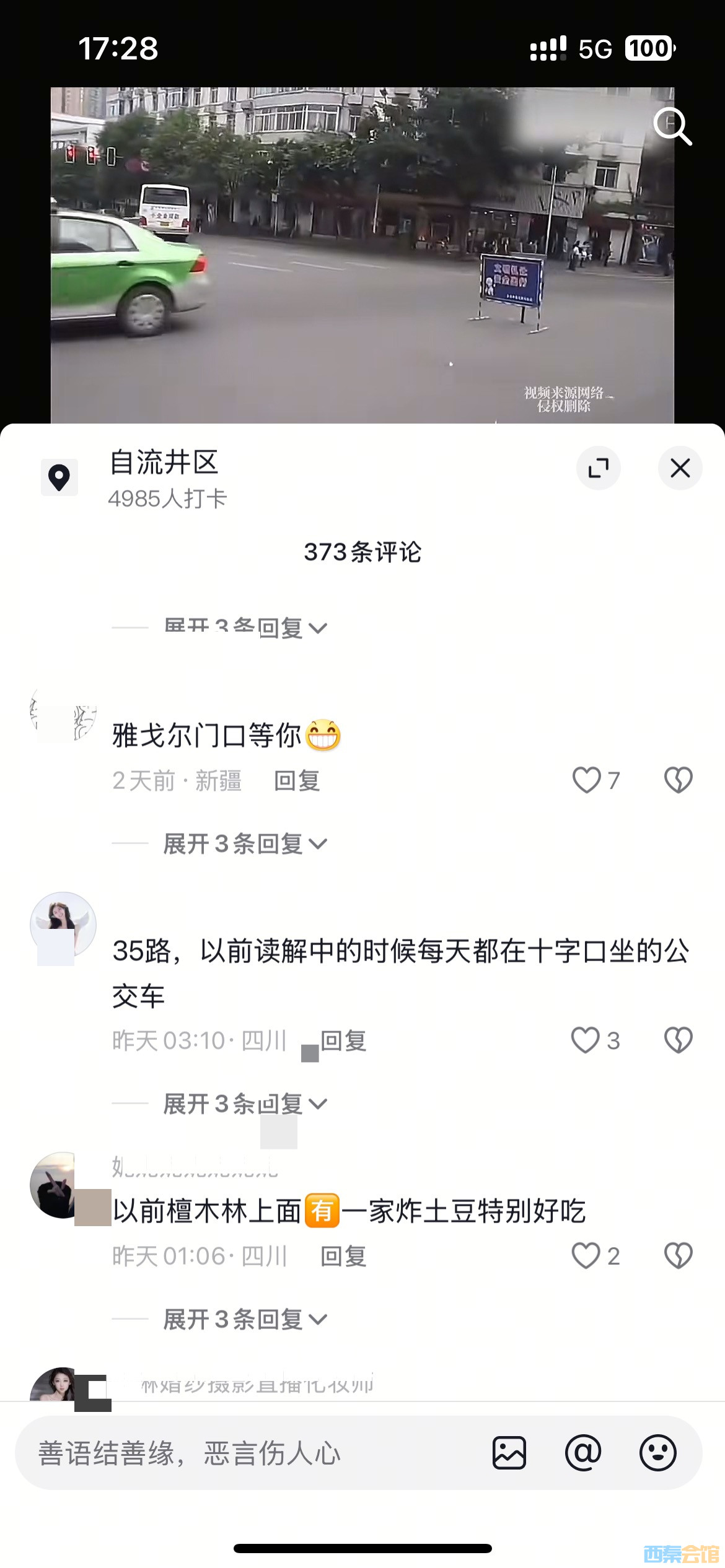Tap the comment field 善语结善缘
The height and width of the screenshot is (1568, 725).
click(248, 1453)
